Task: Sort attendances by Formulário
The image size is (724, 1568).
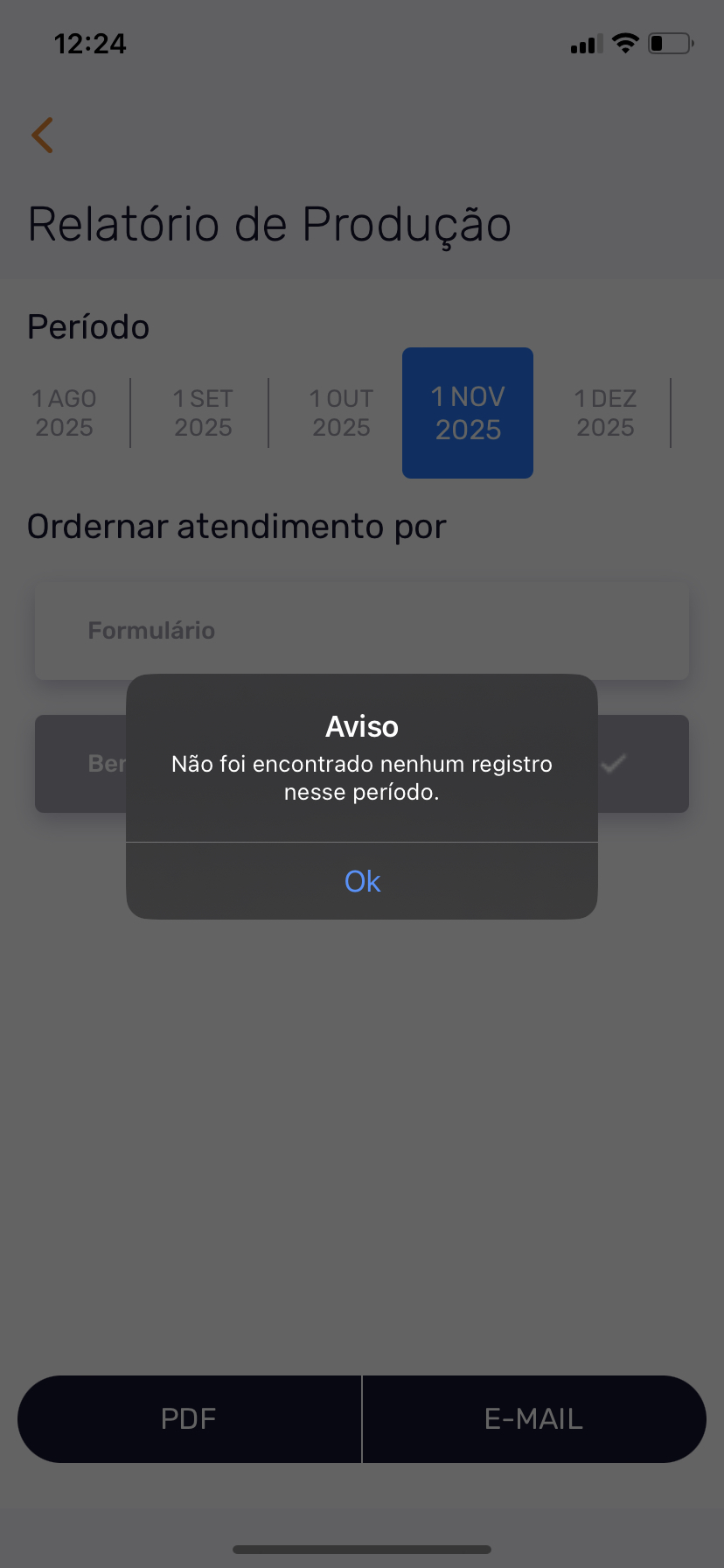Action: (x=362, y=631)
